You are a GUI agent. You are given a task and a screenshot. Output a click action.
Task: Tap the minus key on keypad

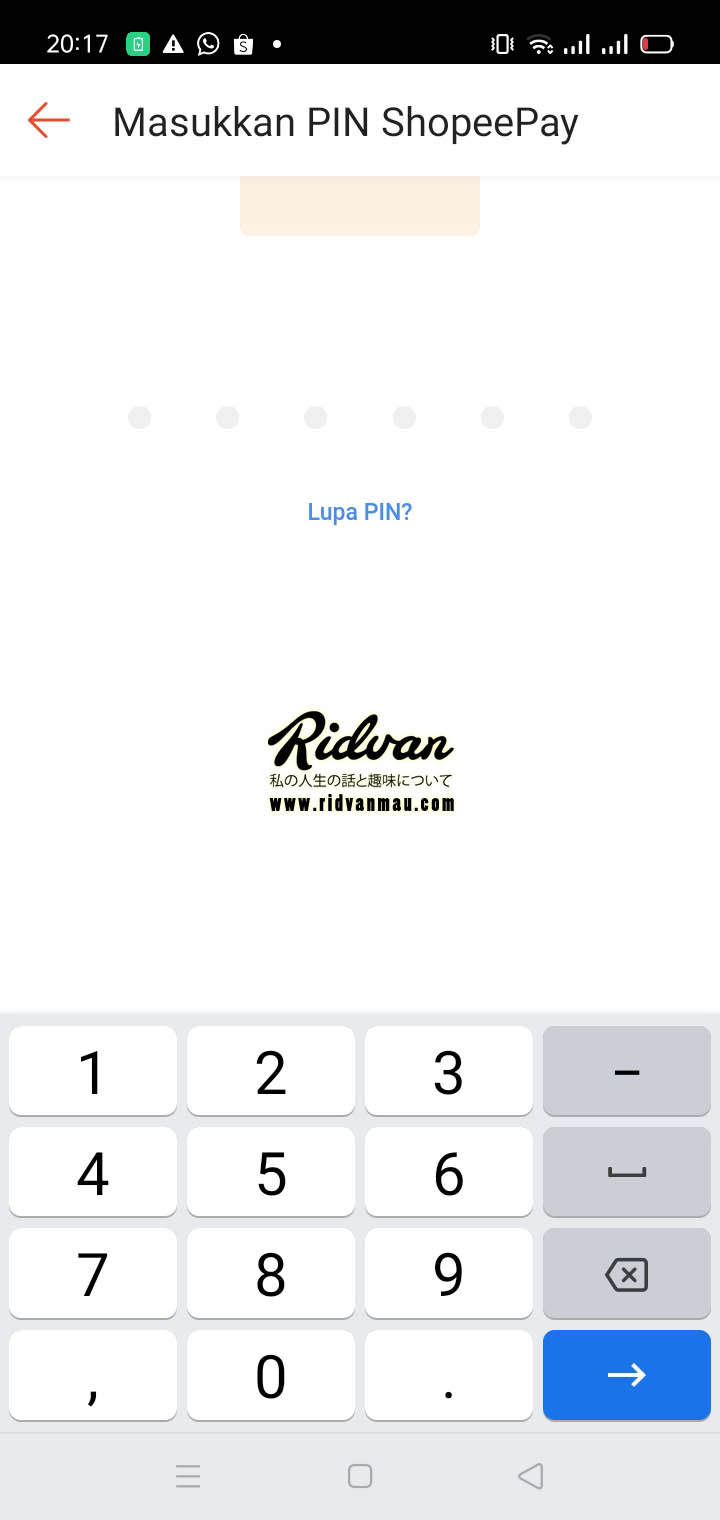[x=627, y=1071]
